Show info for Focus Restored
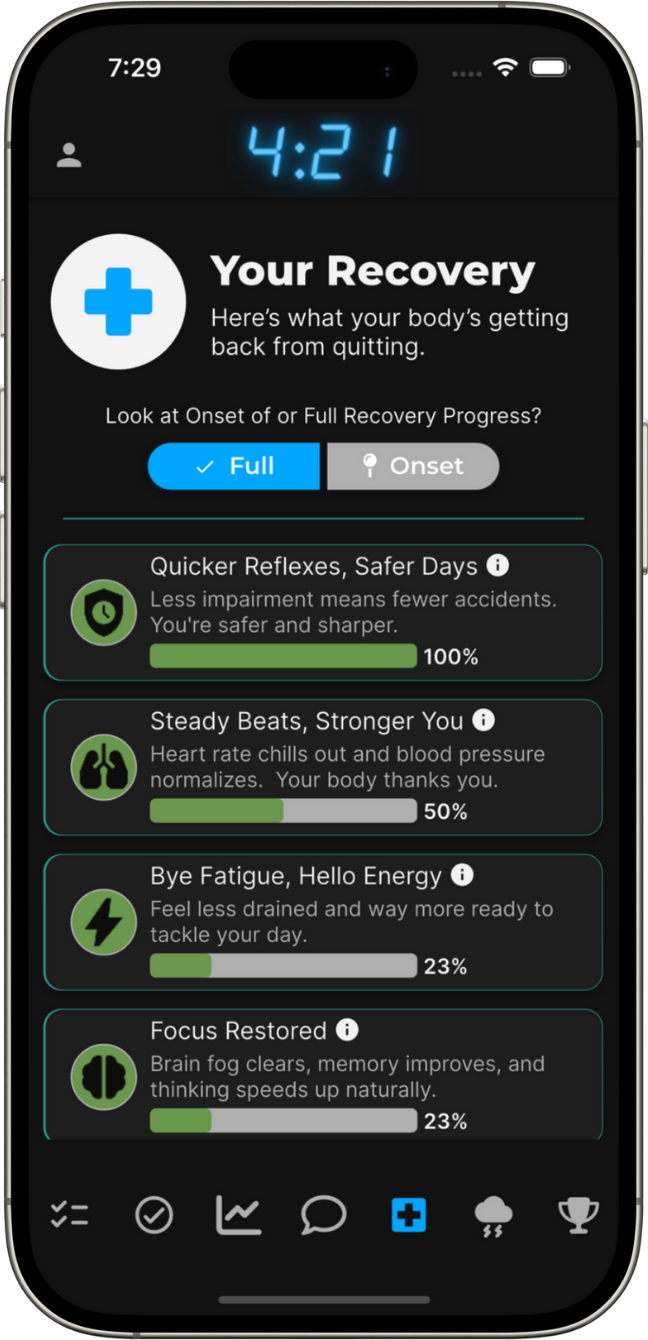 click(347, 1030)
